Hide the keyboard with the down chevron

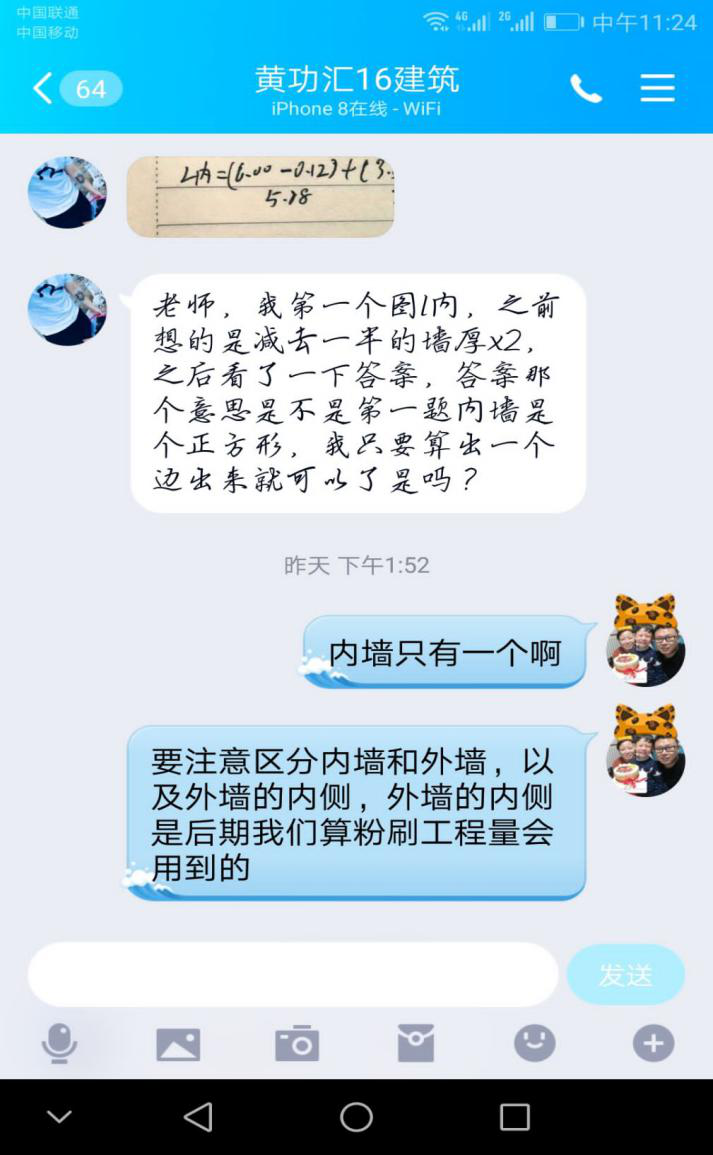[x=59, y=1117]
